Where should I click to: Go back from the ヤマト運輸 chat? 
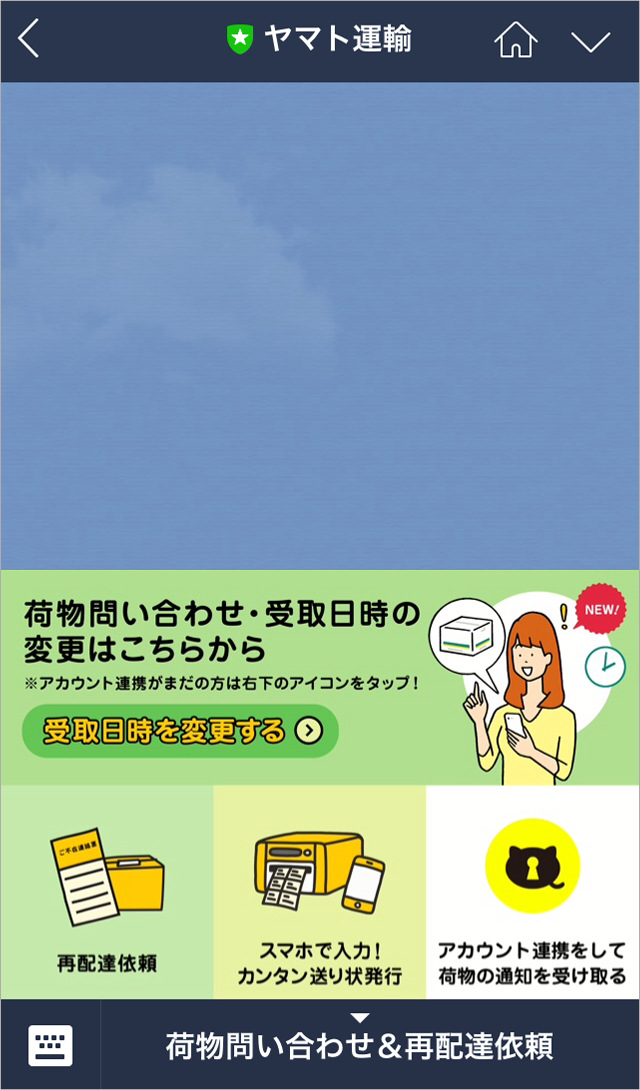pos(30,40)
